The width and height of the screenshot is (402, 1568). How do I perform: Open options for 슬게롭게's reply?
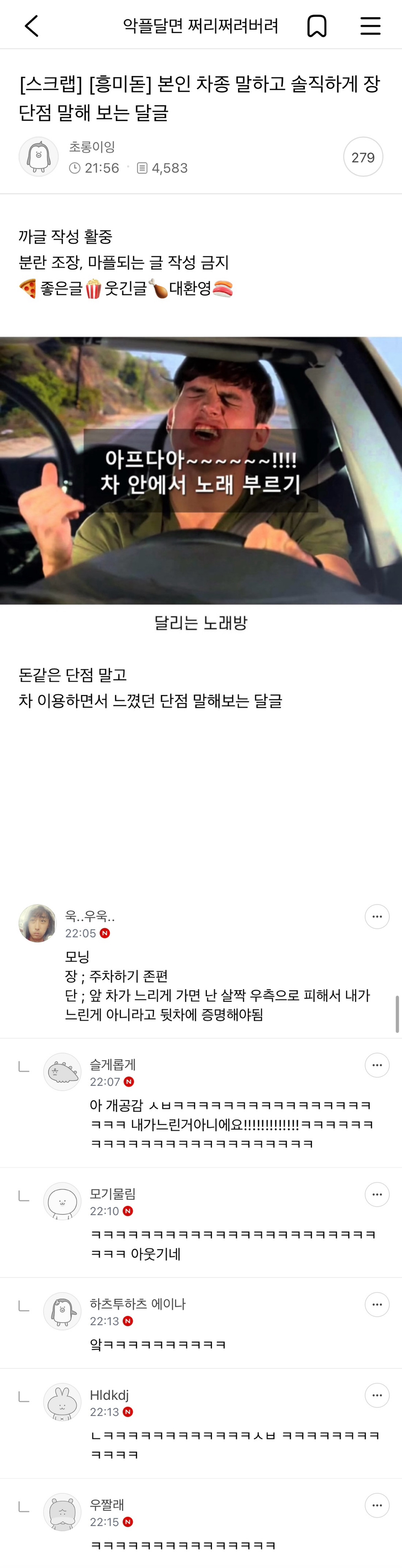(376, 1065)
